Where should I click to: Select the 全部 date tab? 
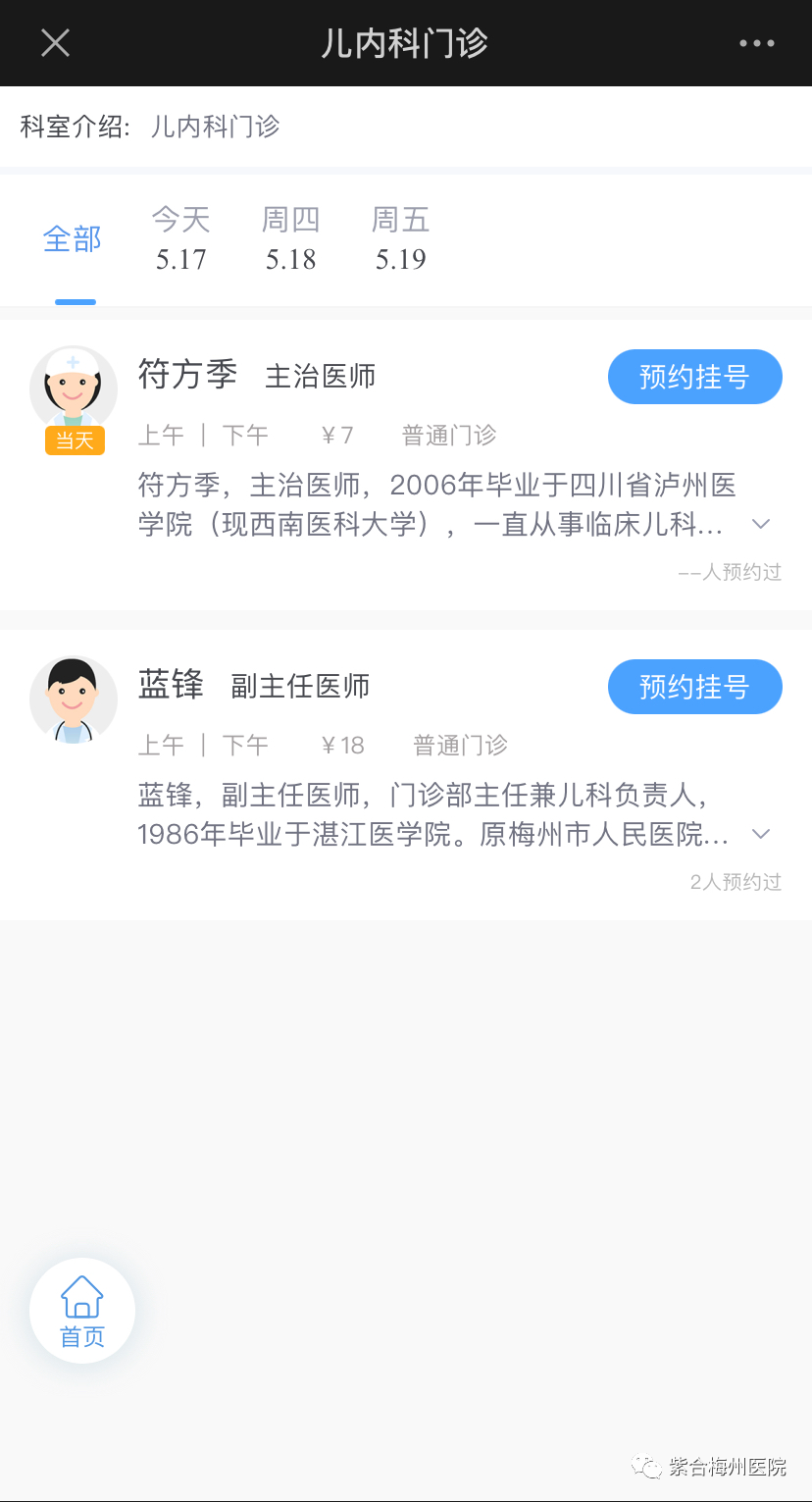(x=73, y=239)
